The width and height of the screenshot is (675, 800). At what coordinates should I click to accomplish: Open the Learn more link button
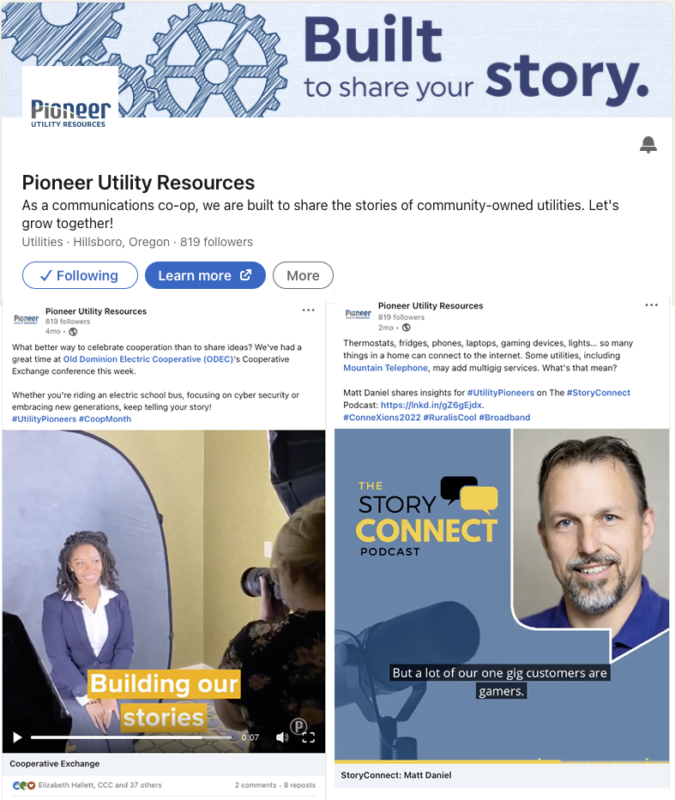pyautogui.click(x=205, y=275)
